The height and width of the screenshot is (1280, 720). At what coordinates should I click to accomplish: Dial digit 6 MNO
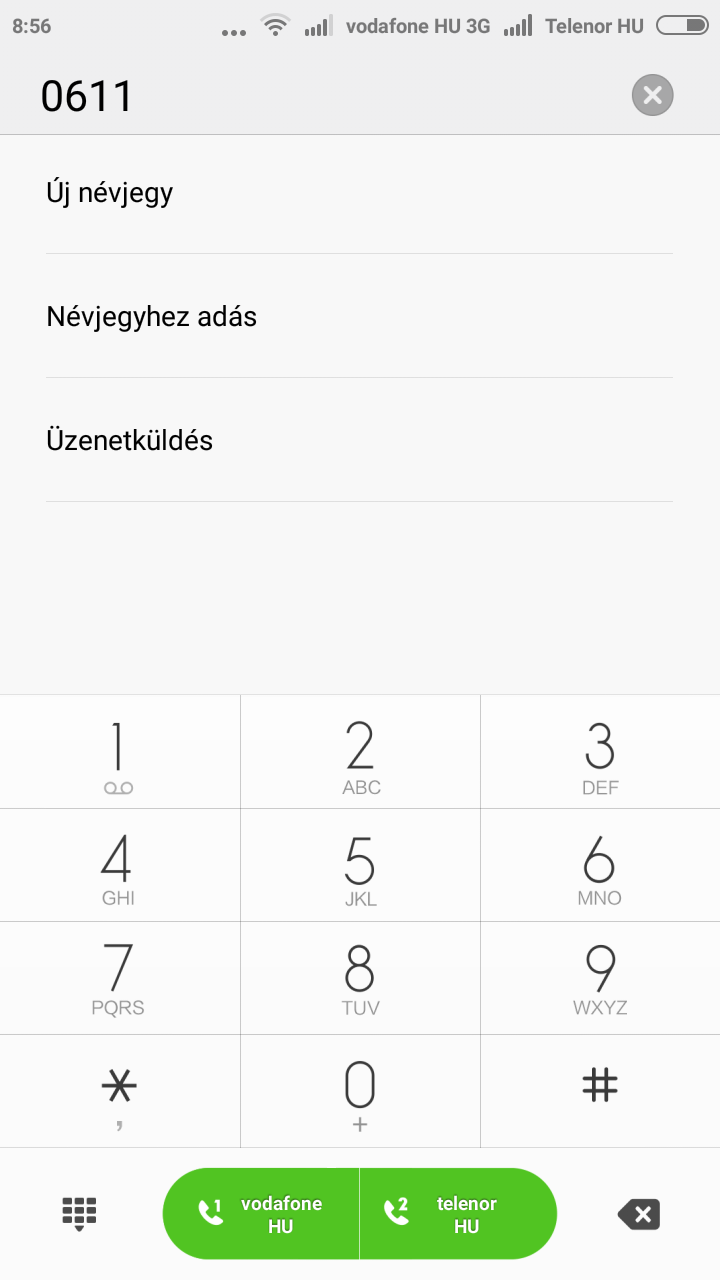click(600, 865)
